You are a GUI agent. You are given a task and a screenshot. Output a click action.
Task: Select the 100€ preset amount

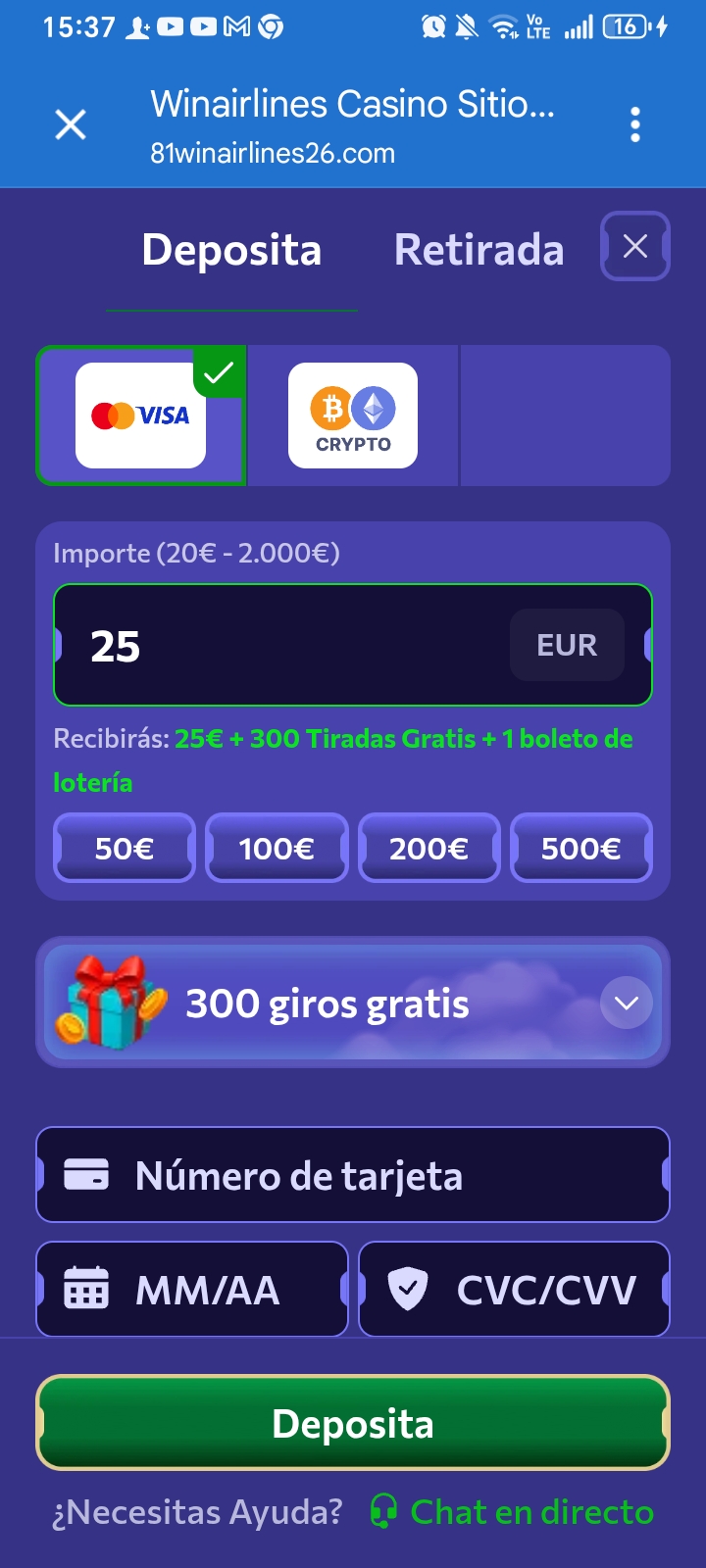(277, 848)
